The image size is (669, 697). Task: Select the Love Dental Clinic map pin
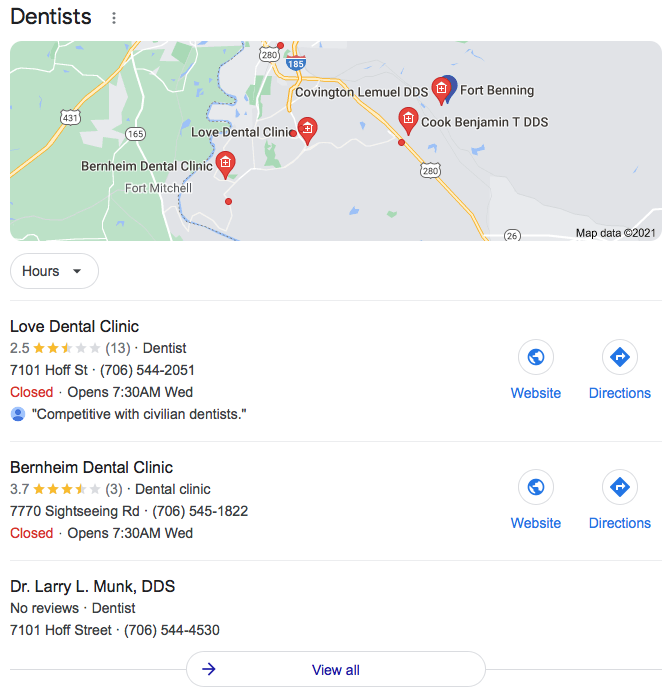pos(307,129)
